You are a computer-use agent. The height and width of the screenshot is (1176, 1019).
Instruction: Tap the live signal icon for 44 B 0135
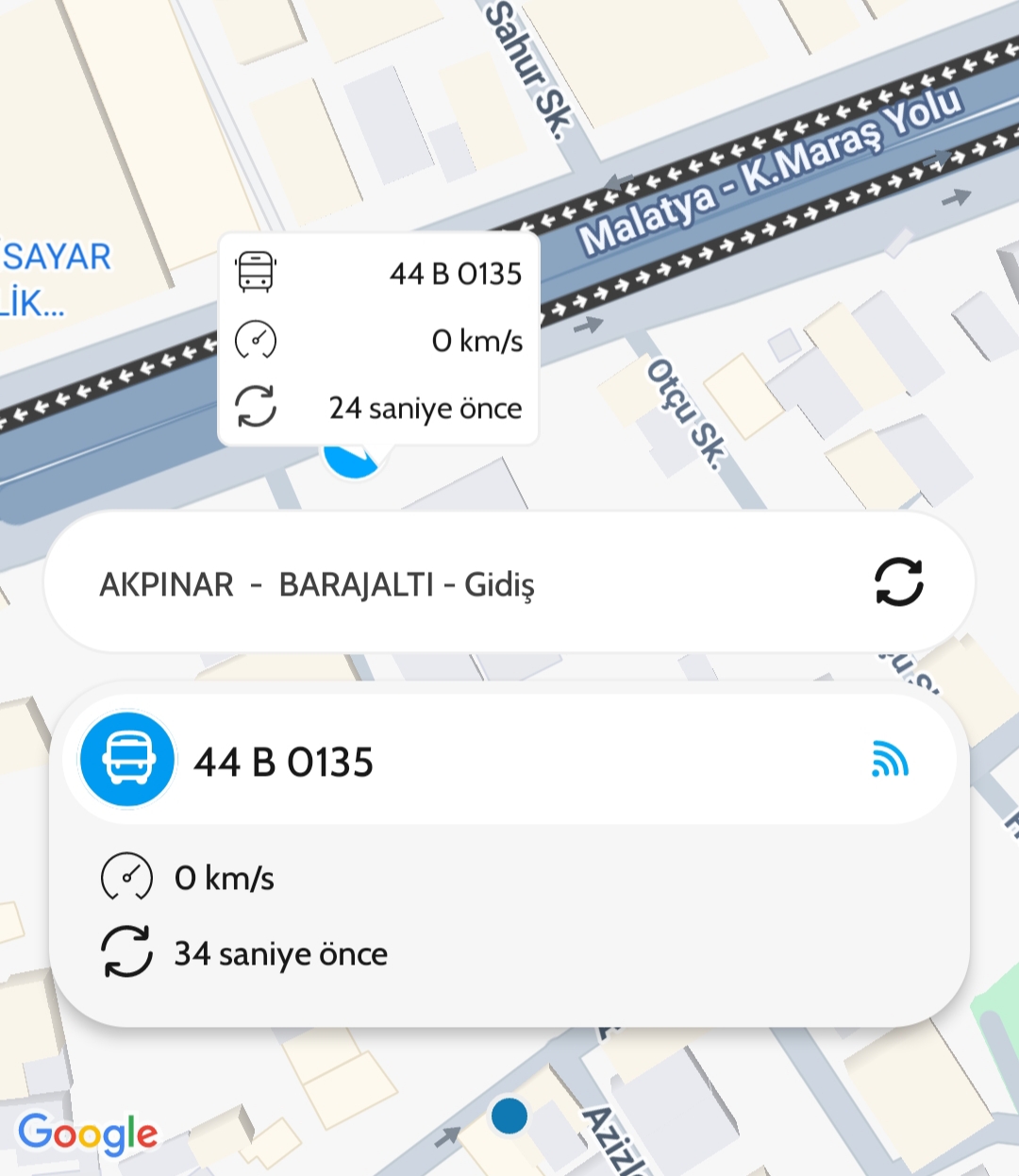click(x=889, y=760)
